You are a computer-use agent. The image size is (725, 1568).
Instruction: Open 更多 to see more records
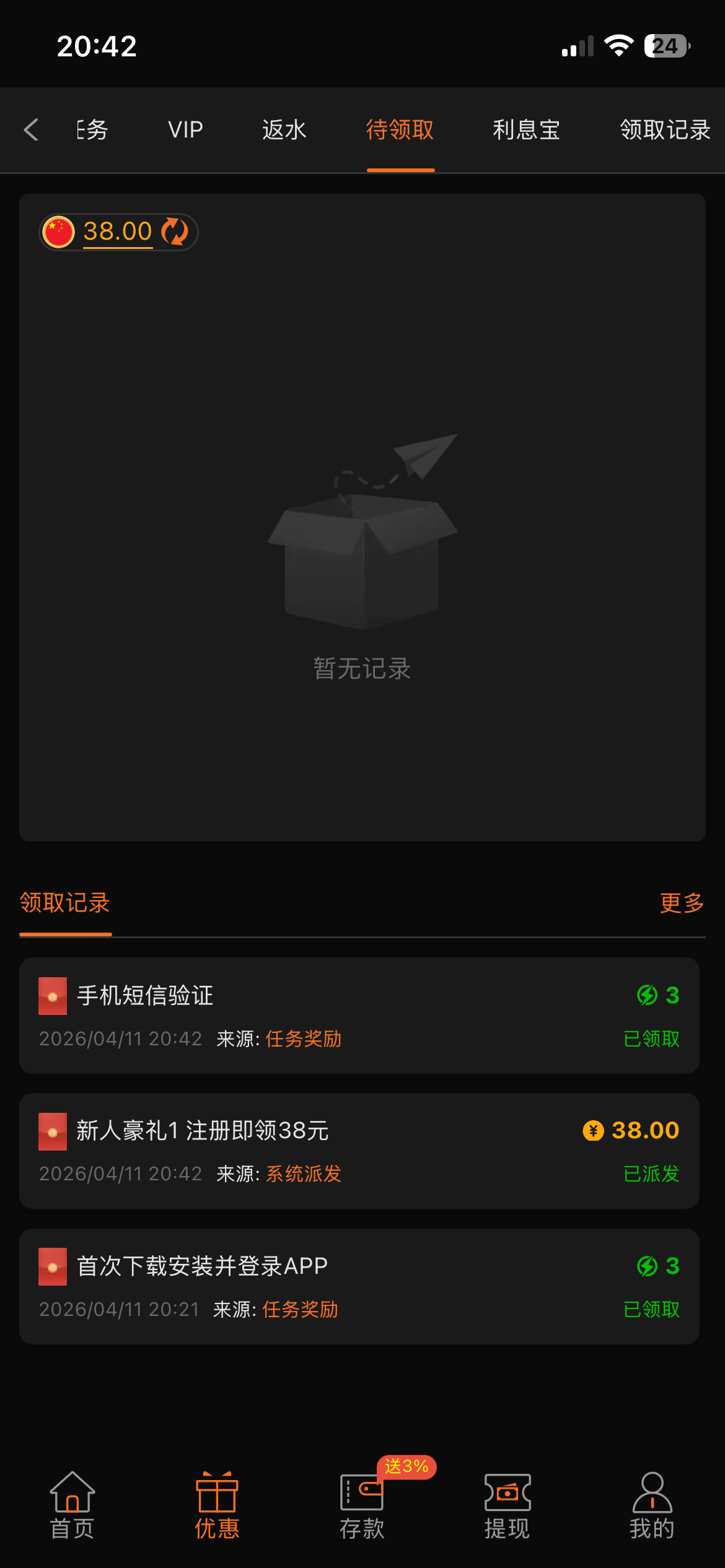pos(681,904)
